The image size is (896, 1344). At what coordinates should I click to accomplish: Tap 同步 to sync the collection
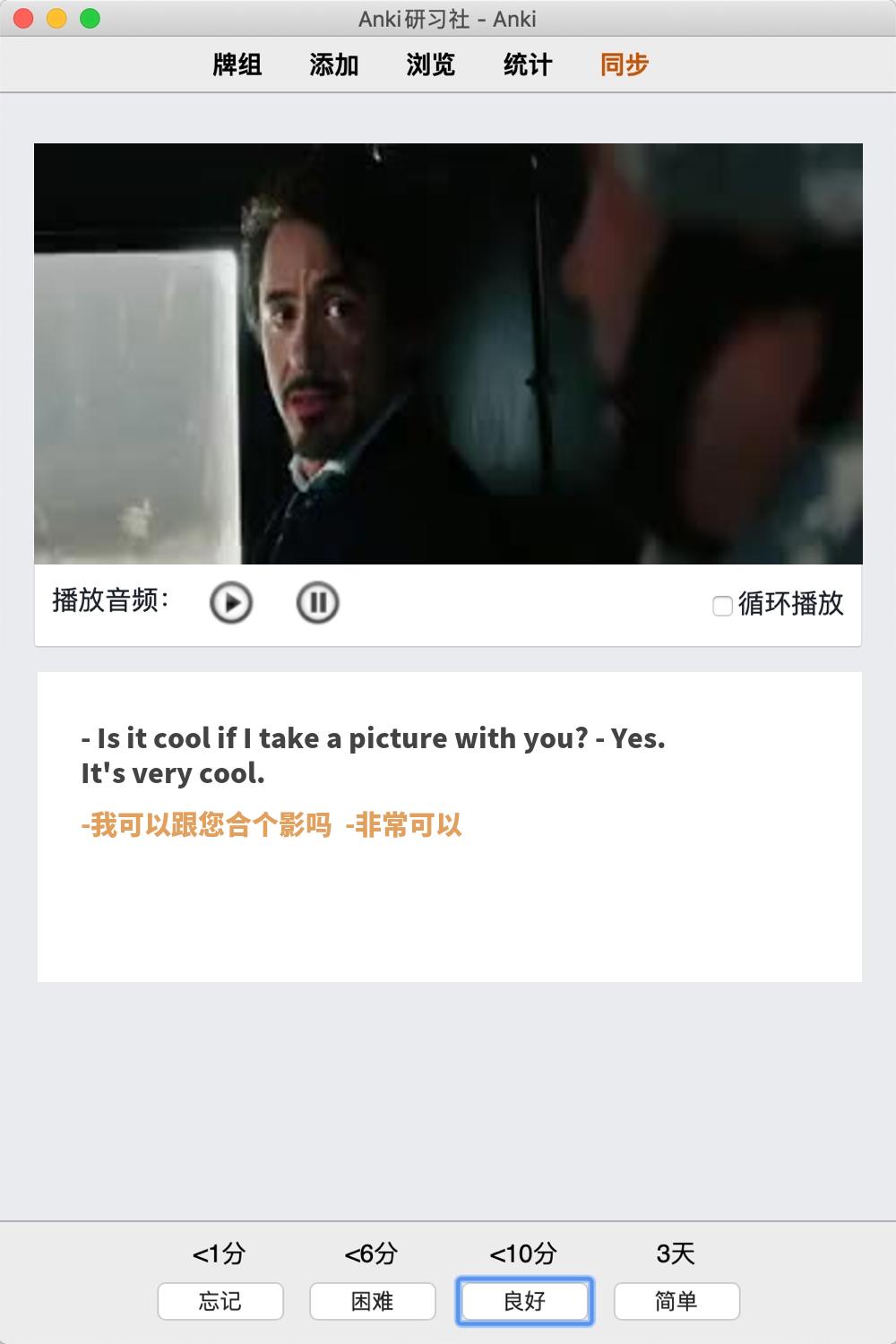(x=625, y=65)
